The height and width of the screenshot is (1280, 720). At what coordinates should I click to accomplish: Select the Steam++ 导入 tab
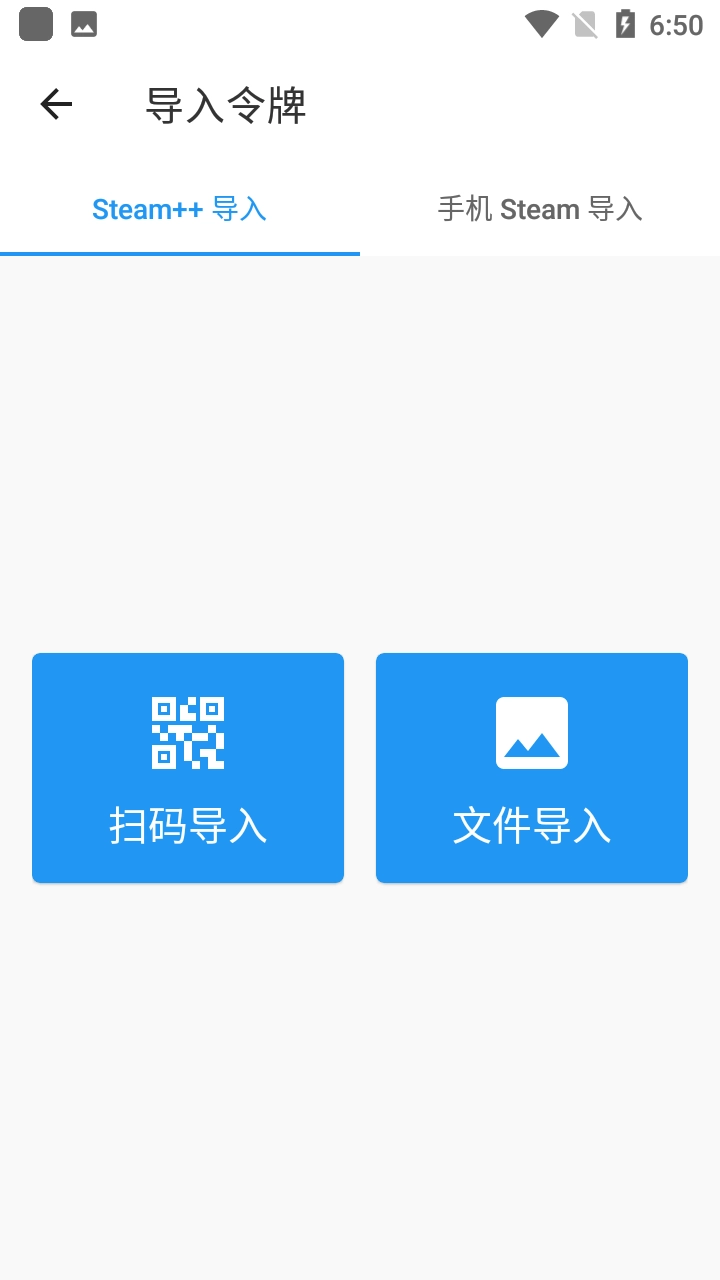coord(180,208)
